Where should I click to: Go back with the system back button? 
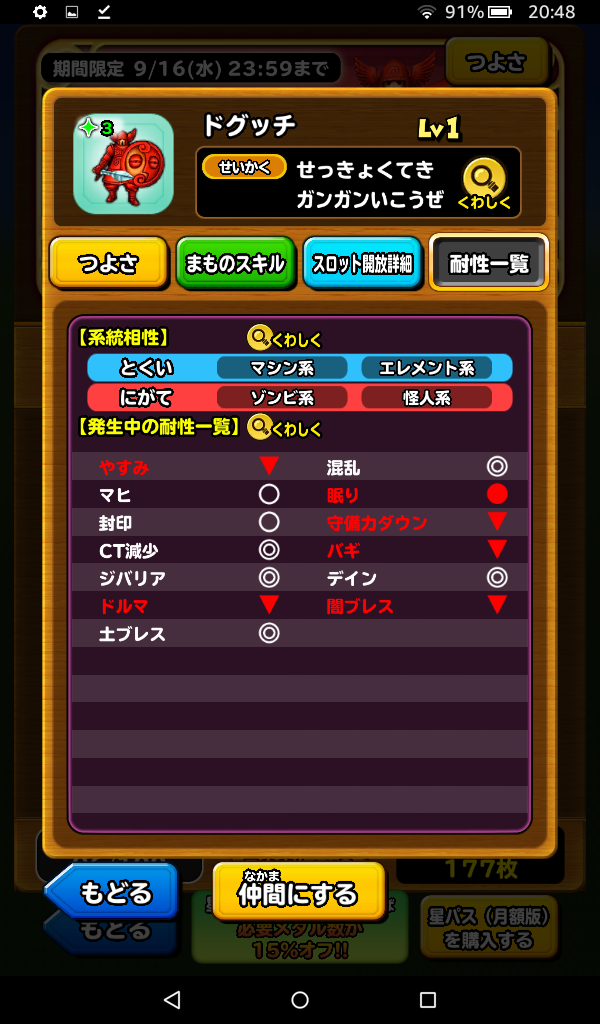tap(172, 999)
